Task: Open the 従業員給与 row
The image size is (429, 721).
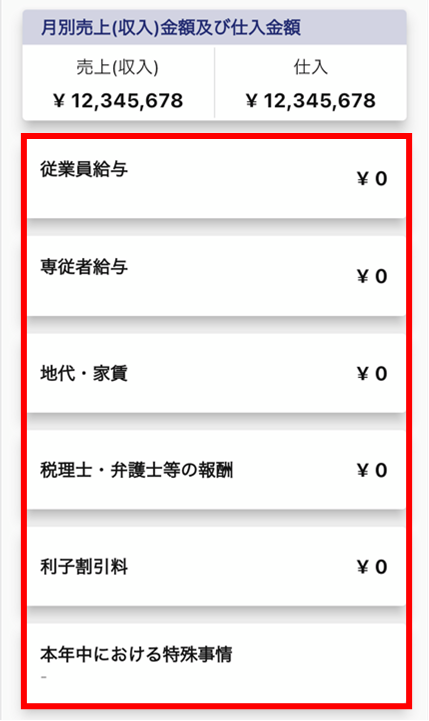Action: [216, 178]
